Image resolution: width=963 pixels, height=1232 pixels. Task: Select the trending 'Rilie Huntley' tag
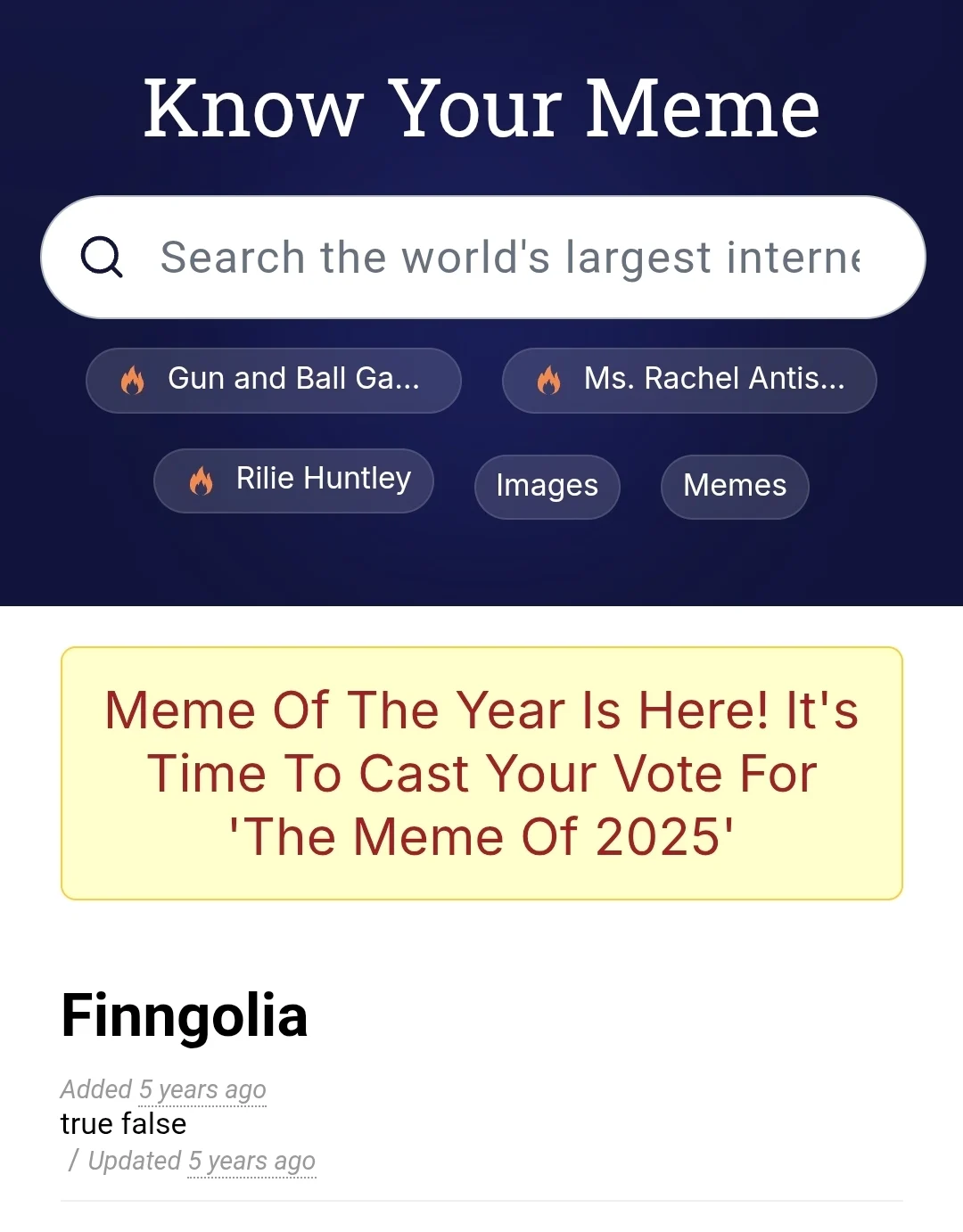click(293, 480)
